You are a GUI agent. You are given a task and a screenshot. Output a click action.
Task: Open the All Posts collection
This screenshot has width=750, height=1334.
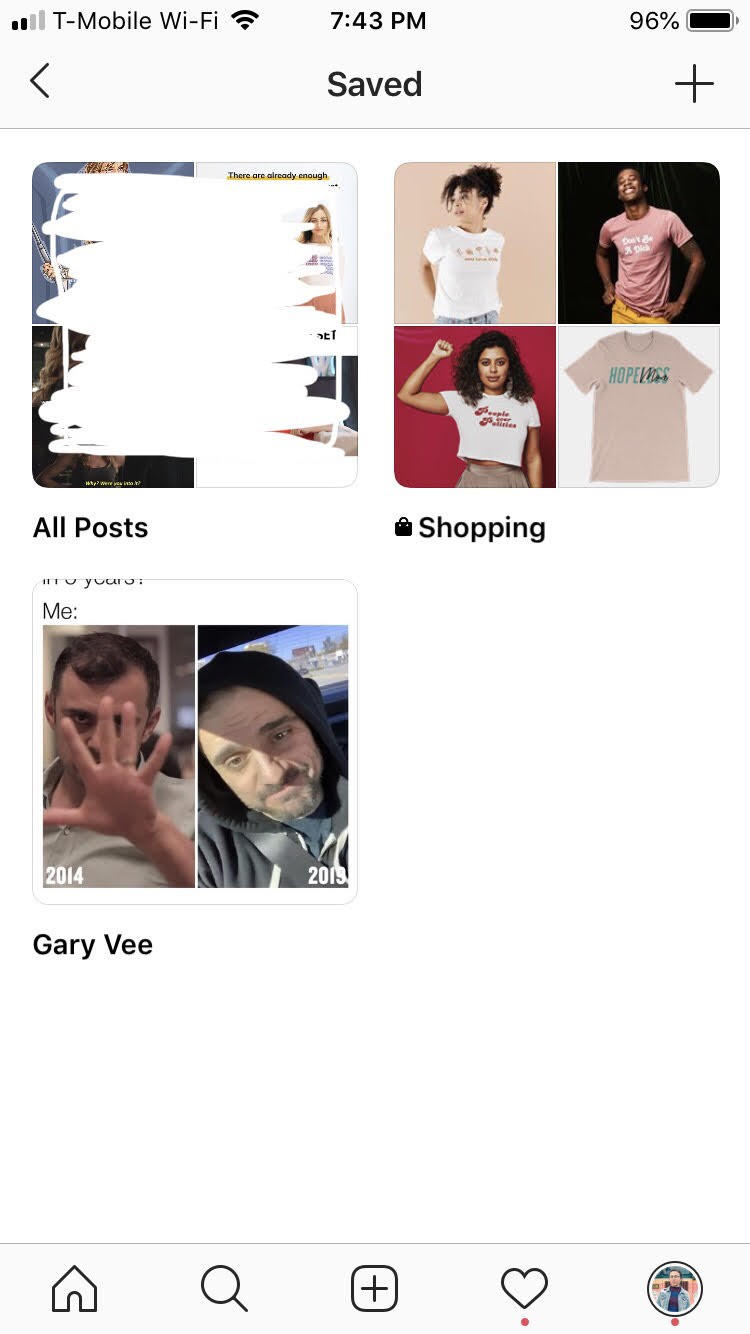[x=195, y=325]
